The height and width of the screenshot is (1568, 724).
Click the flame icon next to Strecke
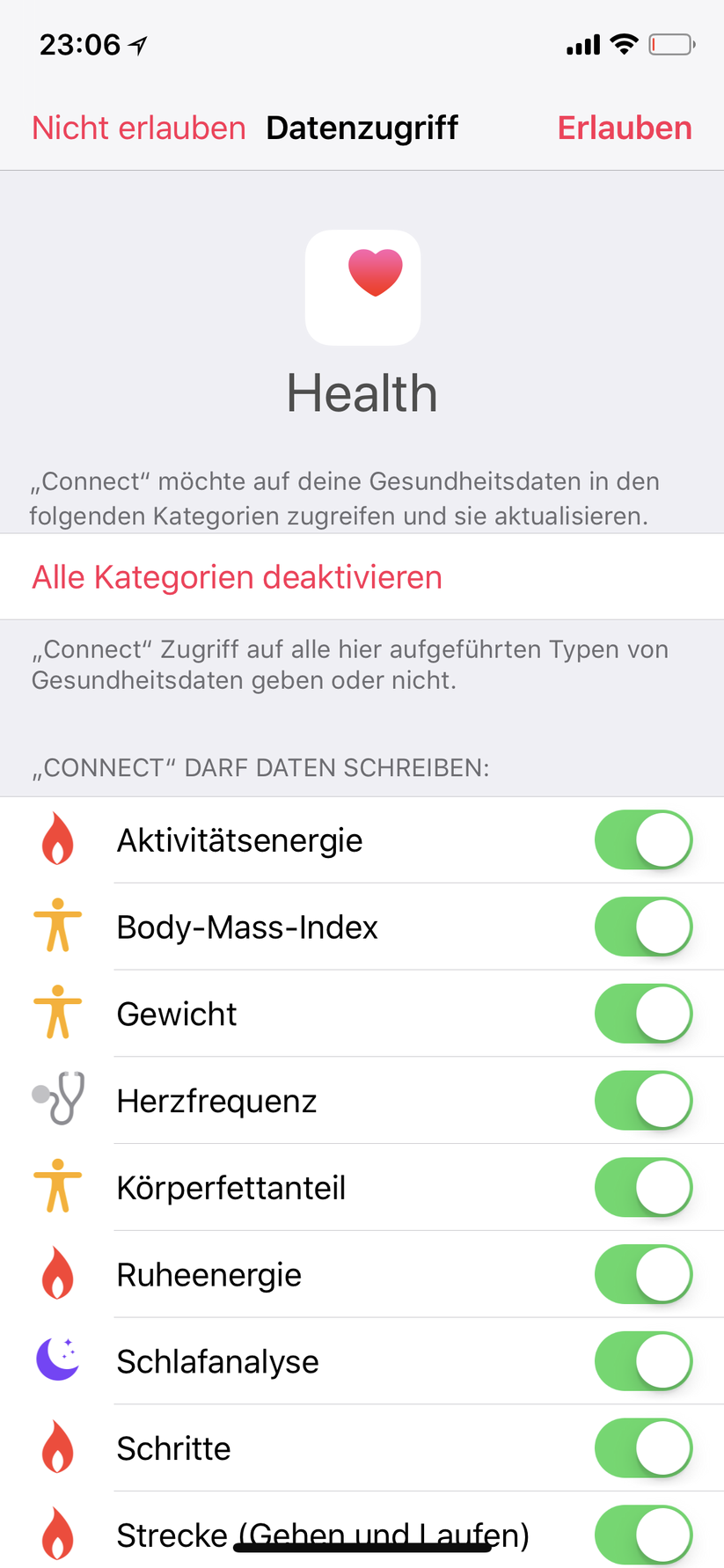(x=56, y=1535)
